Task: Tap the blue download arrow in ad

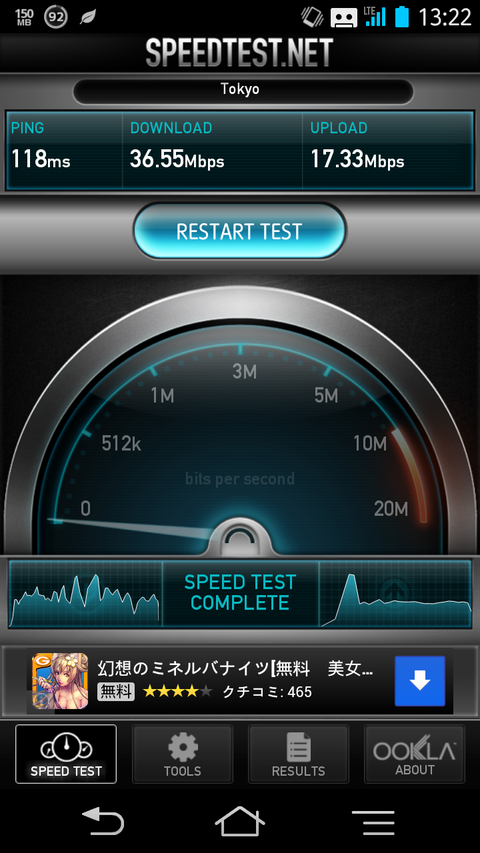Action: (420, 681)
